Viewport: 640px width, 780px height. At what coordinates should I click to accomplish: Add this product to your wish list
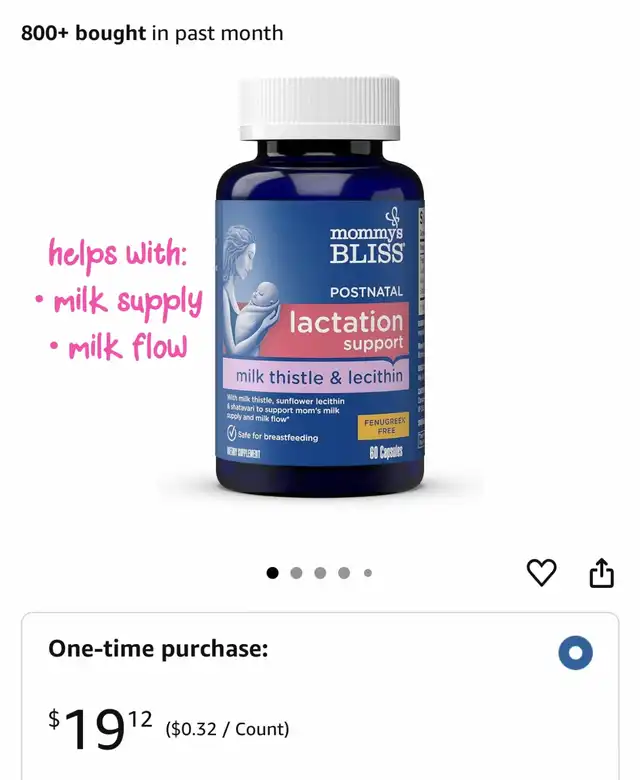[x=541, y=572]
